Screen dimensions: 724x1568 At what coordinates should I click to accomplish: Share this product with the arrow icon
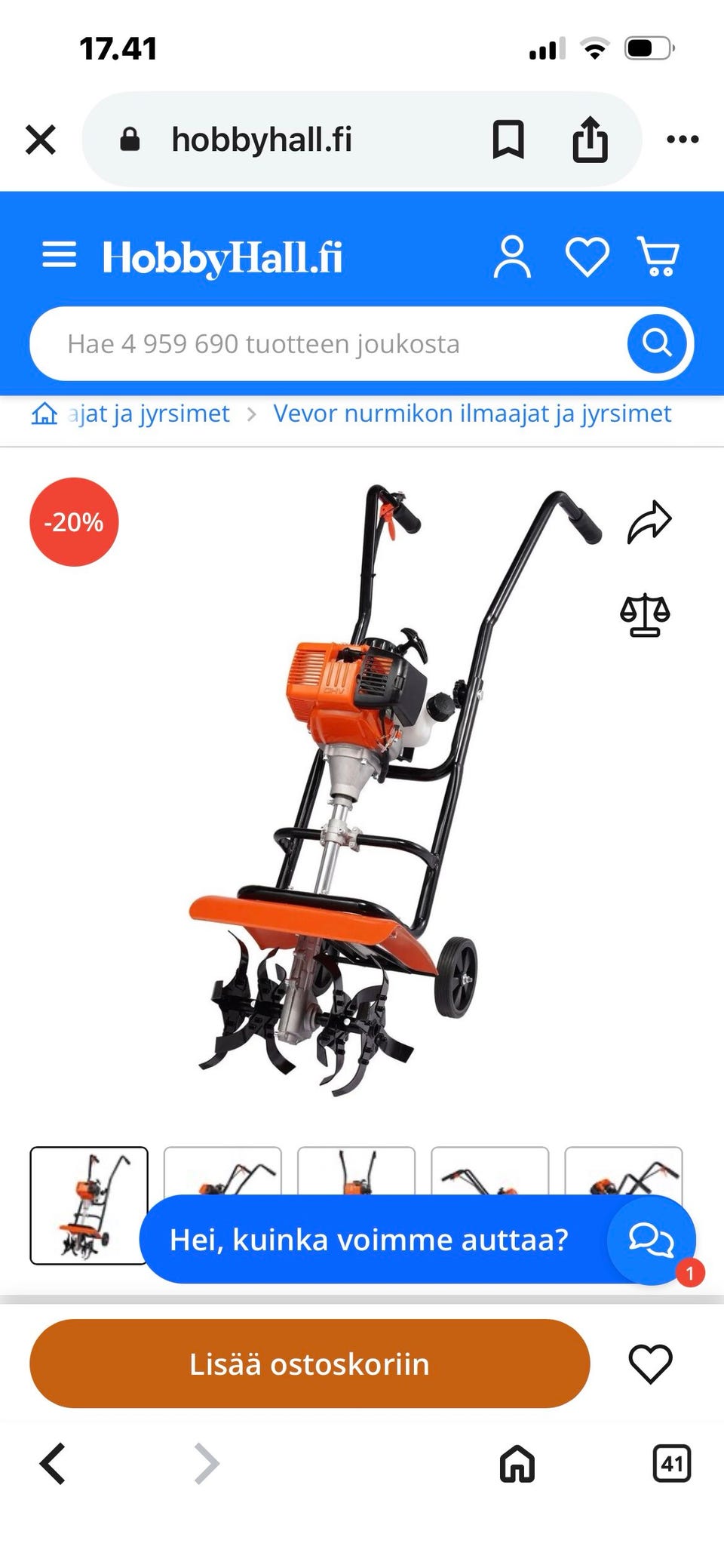pyautogui.click(x=649, y=522)
